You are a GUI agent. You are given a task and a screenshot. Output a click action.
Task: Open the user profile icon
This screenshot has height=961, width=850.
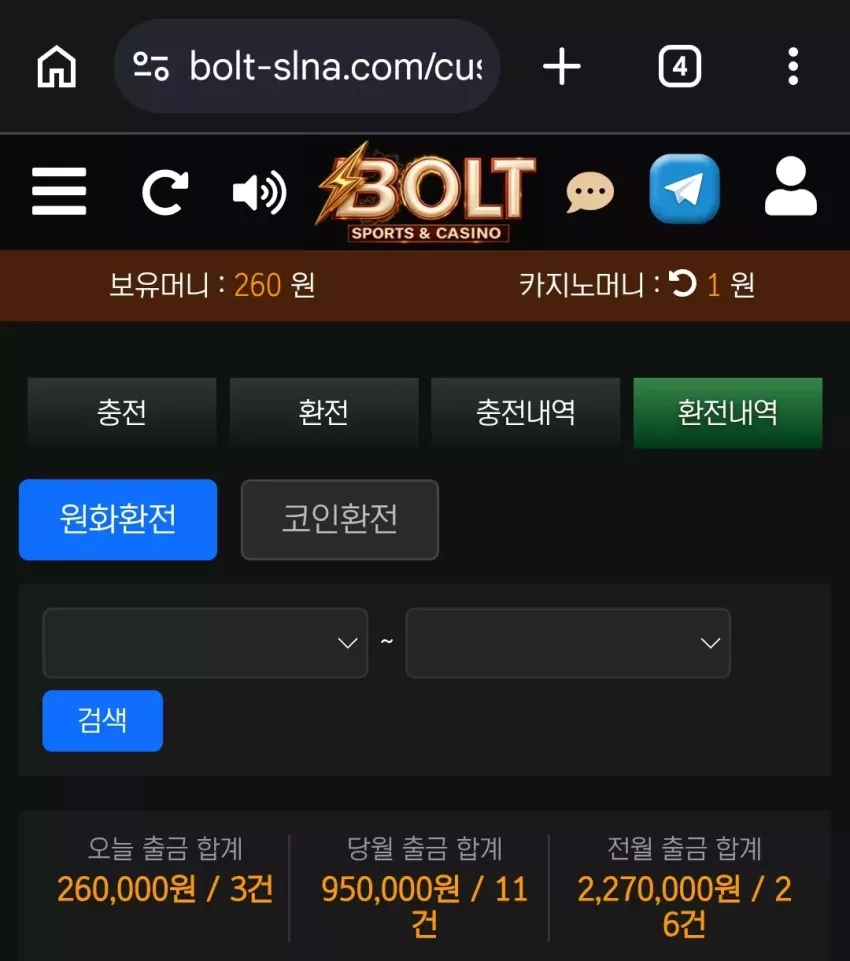click(791, 186)
